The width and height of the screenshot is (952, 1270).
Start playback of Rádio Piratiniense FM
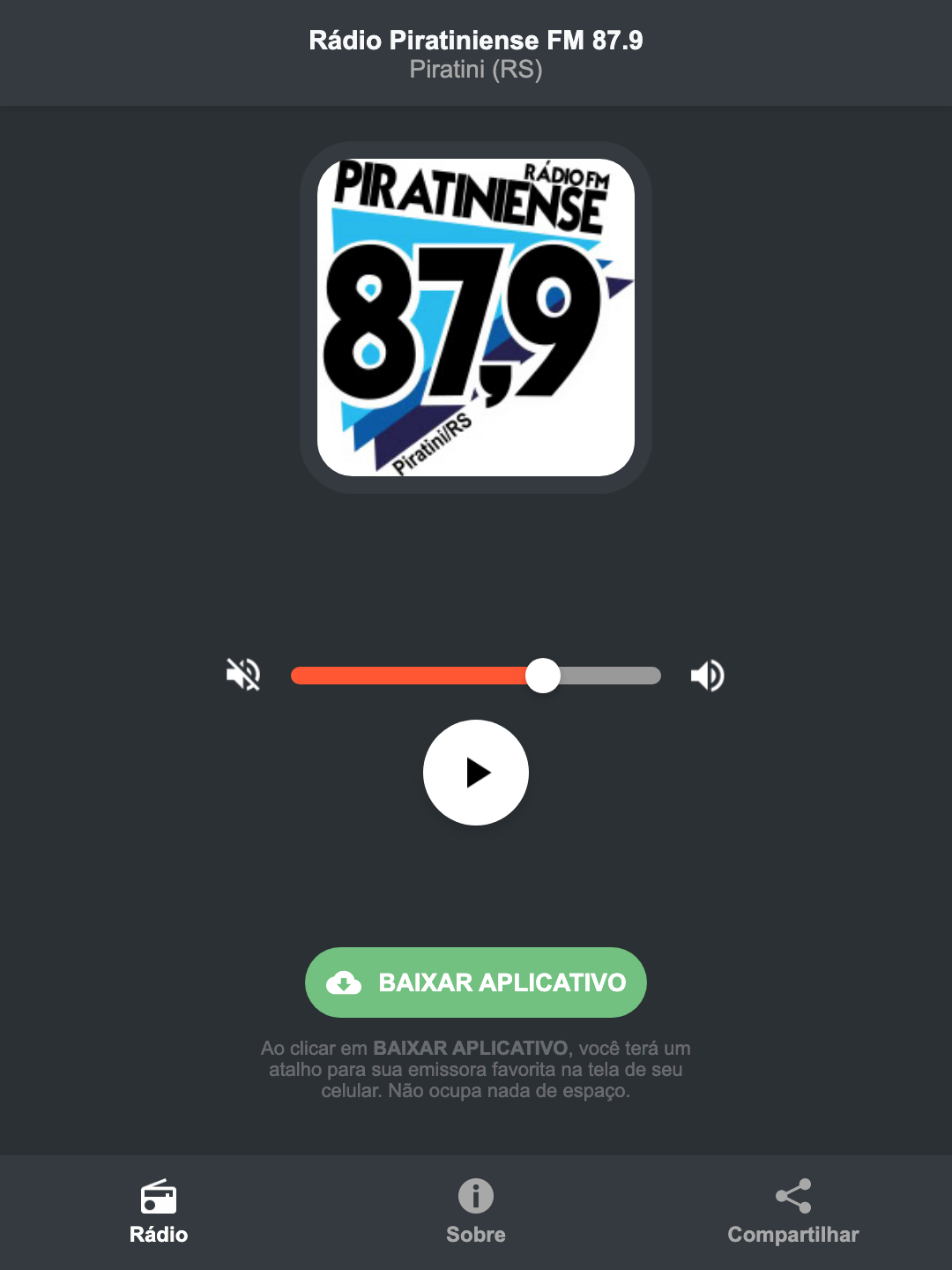point(475,773)
